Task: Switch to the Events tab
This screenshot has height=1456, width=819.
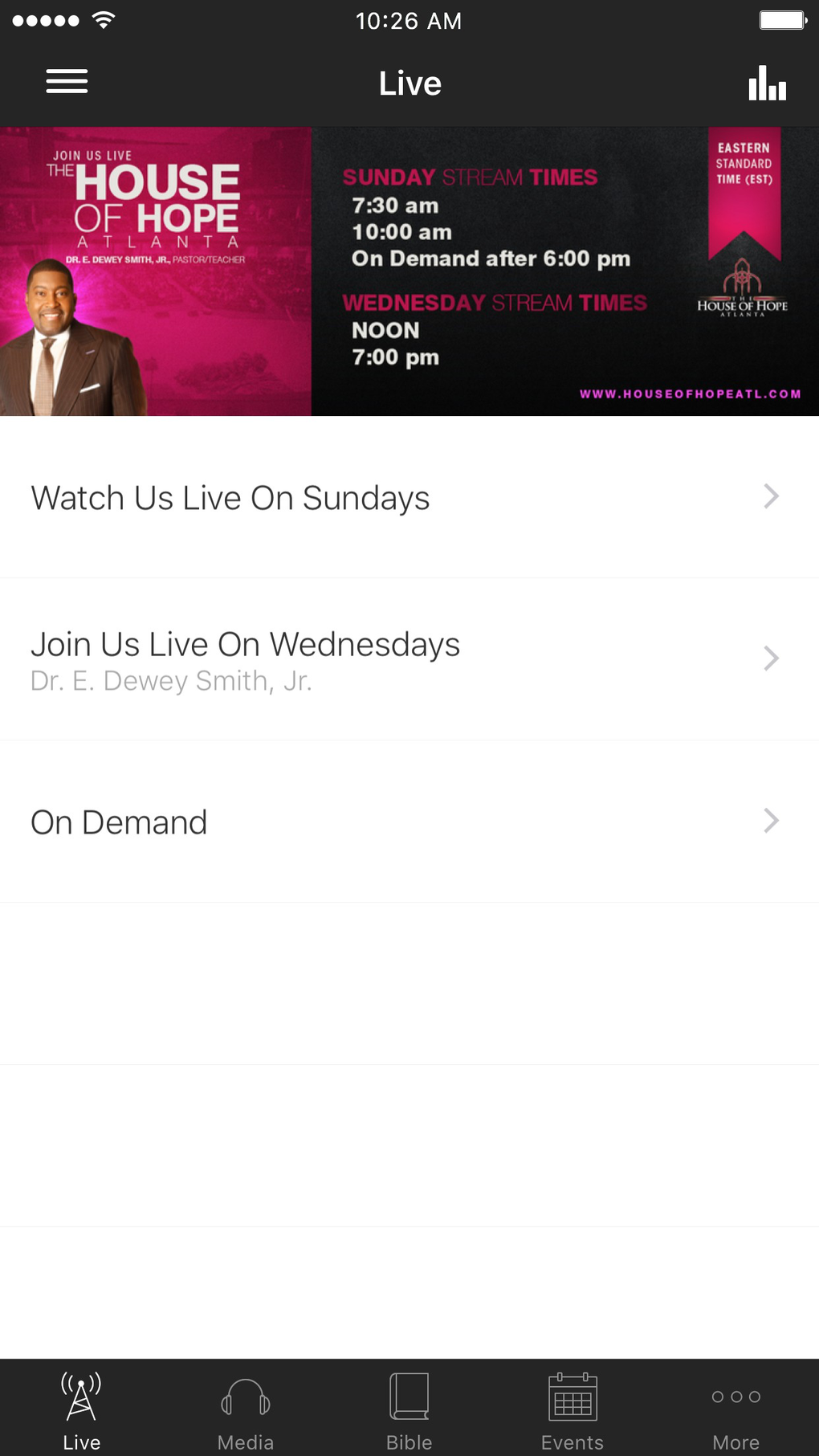Action: [572, 1411]
